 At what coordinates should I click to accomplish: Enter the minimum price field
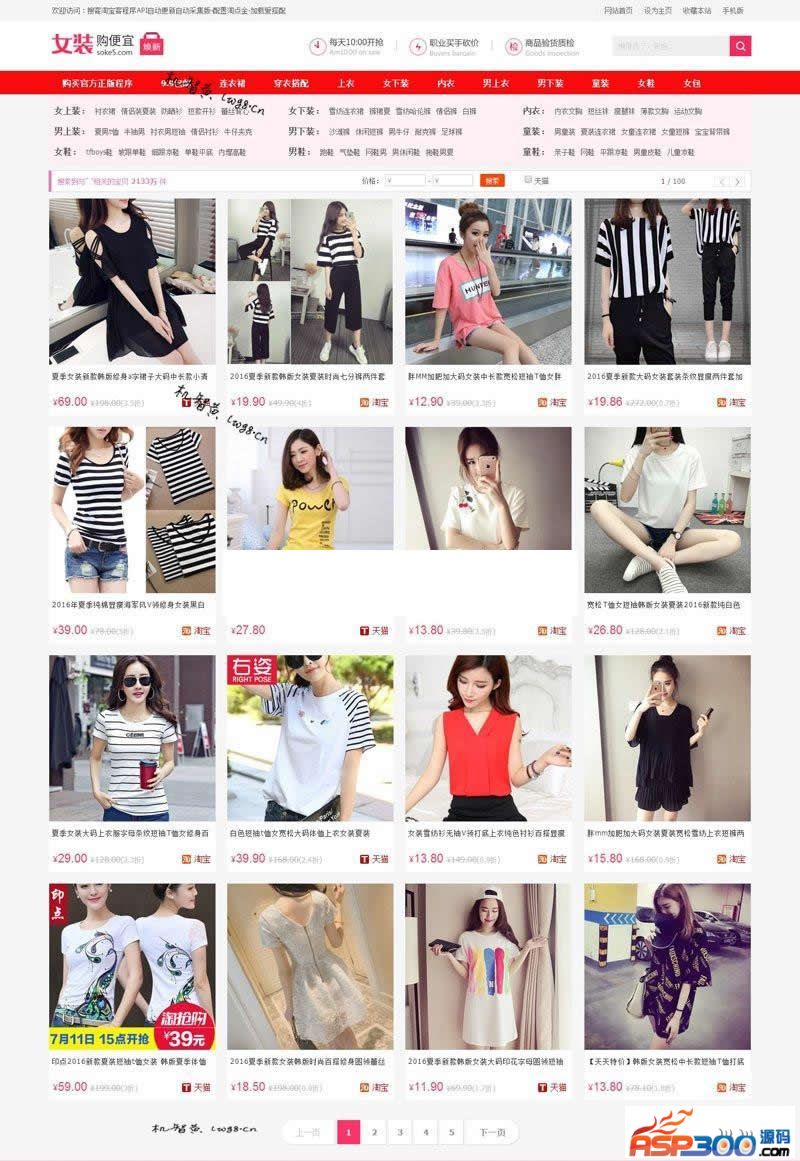tap(406, 181)
